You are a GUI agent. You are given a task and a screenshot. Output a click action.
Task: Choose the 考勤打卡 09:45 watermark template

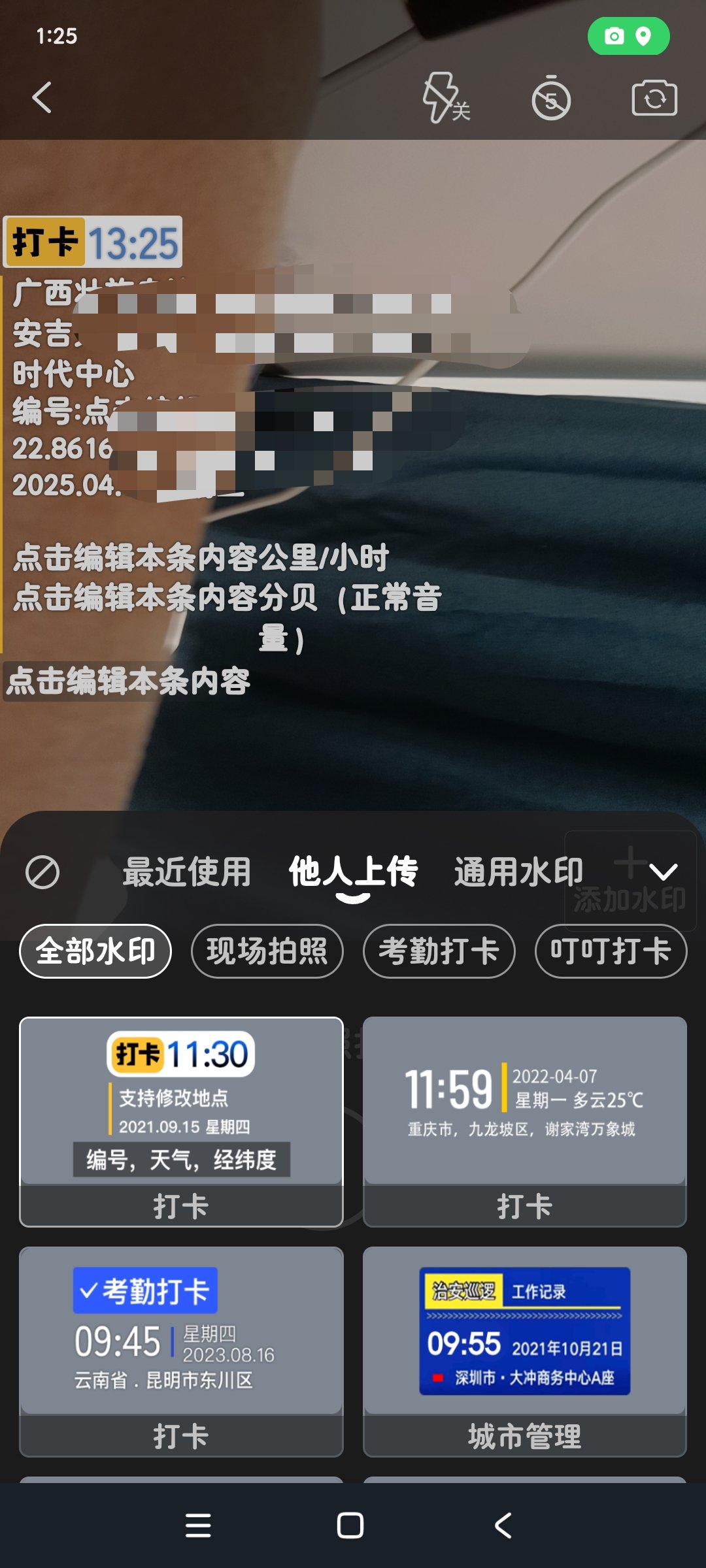tap(181, 1351)
